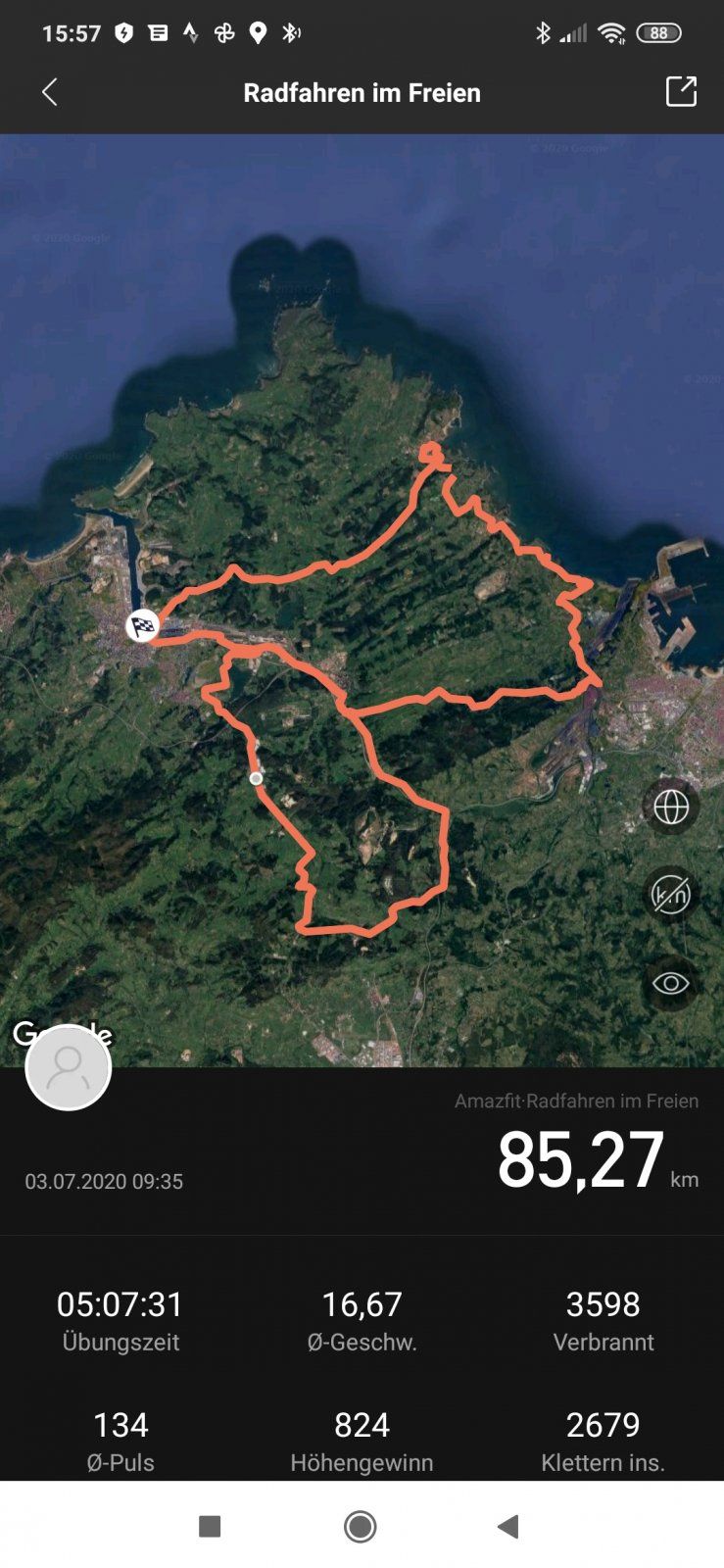Open the profile avatar
The width and height of the screenshot is (724, 1568).
[x=69, y=1067]
